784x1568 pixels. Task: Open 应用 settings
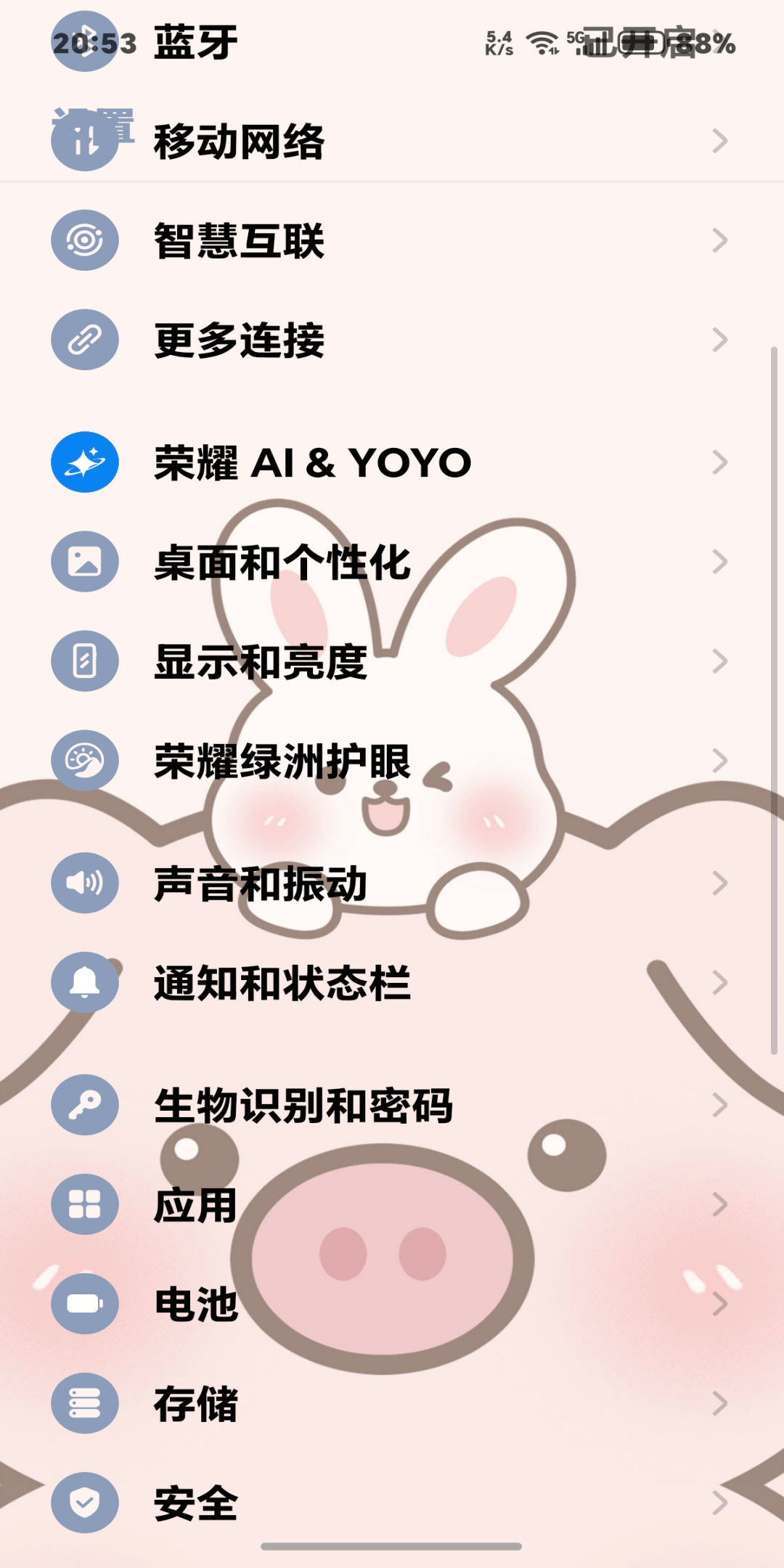click(196, 1204)
